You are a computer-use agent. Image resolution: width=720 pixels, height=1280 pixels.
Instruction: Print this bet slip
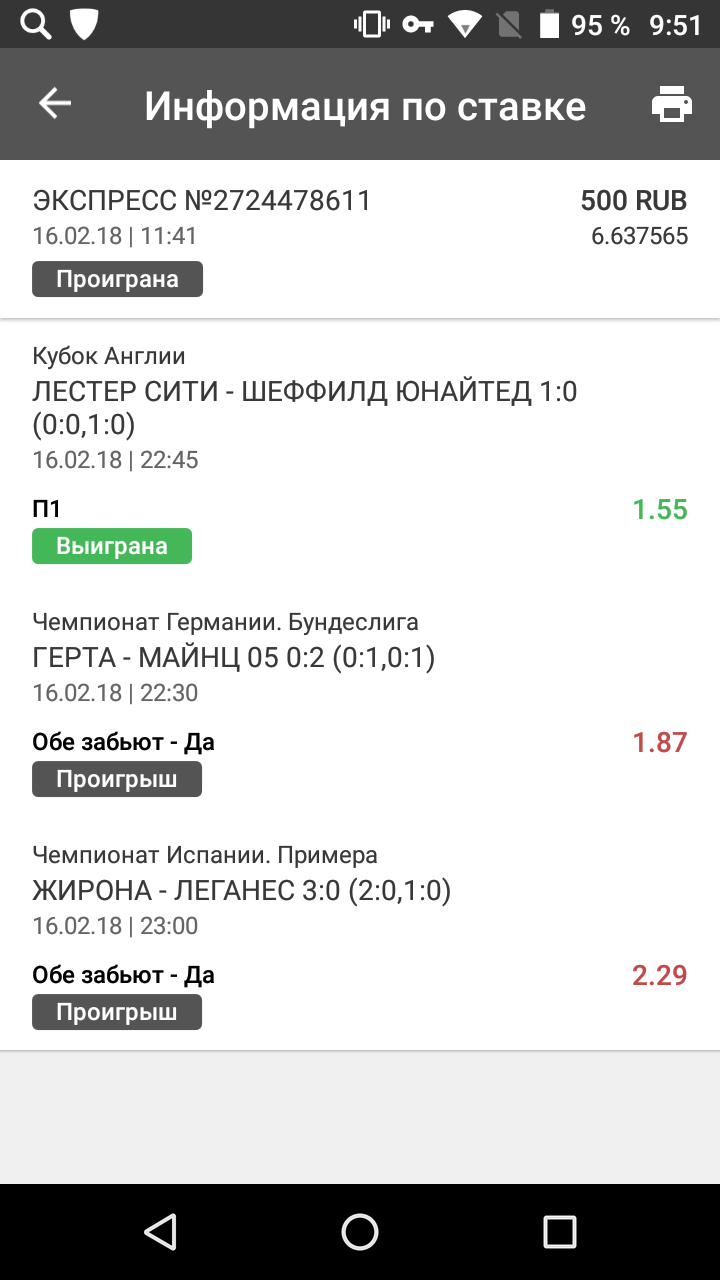click(671, 104)
